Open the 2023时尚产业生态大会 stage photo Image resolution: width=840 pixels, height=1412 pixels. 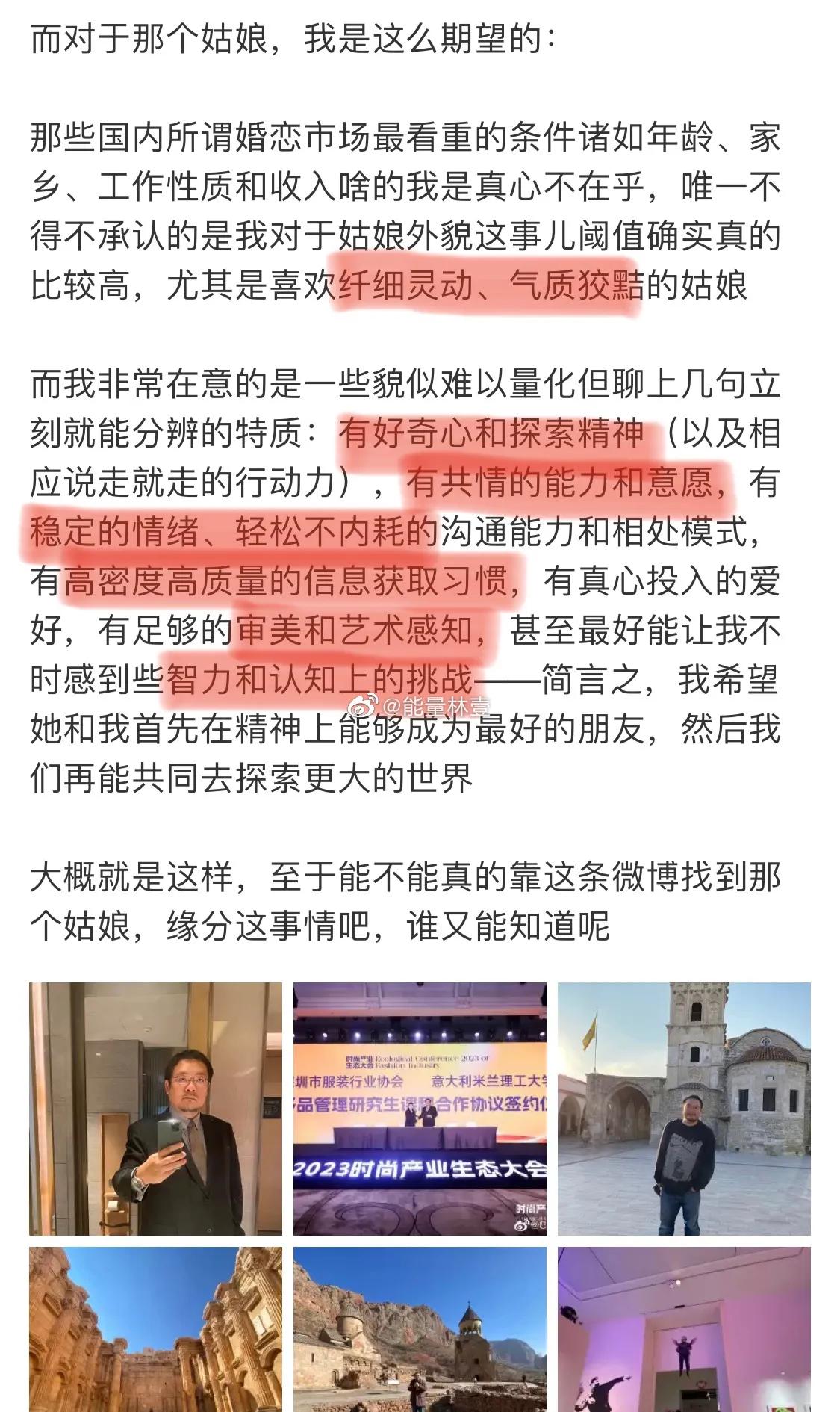coord(420,1109)
